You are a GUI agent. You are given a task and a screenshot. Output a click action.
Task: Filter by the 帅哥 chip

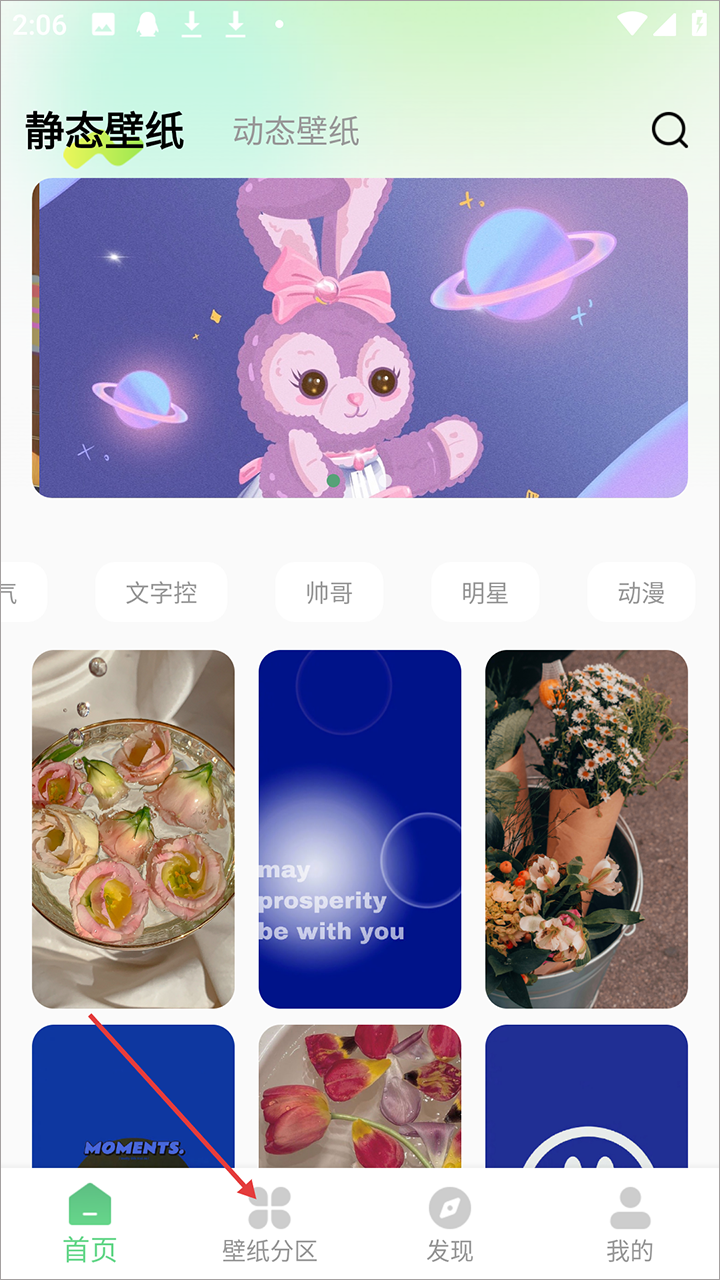[x=329, y=593]
